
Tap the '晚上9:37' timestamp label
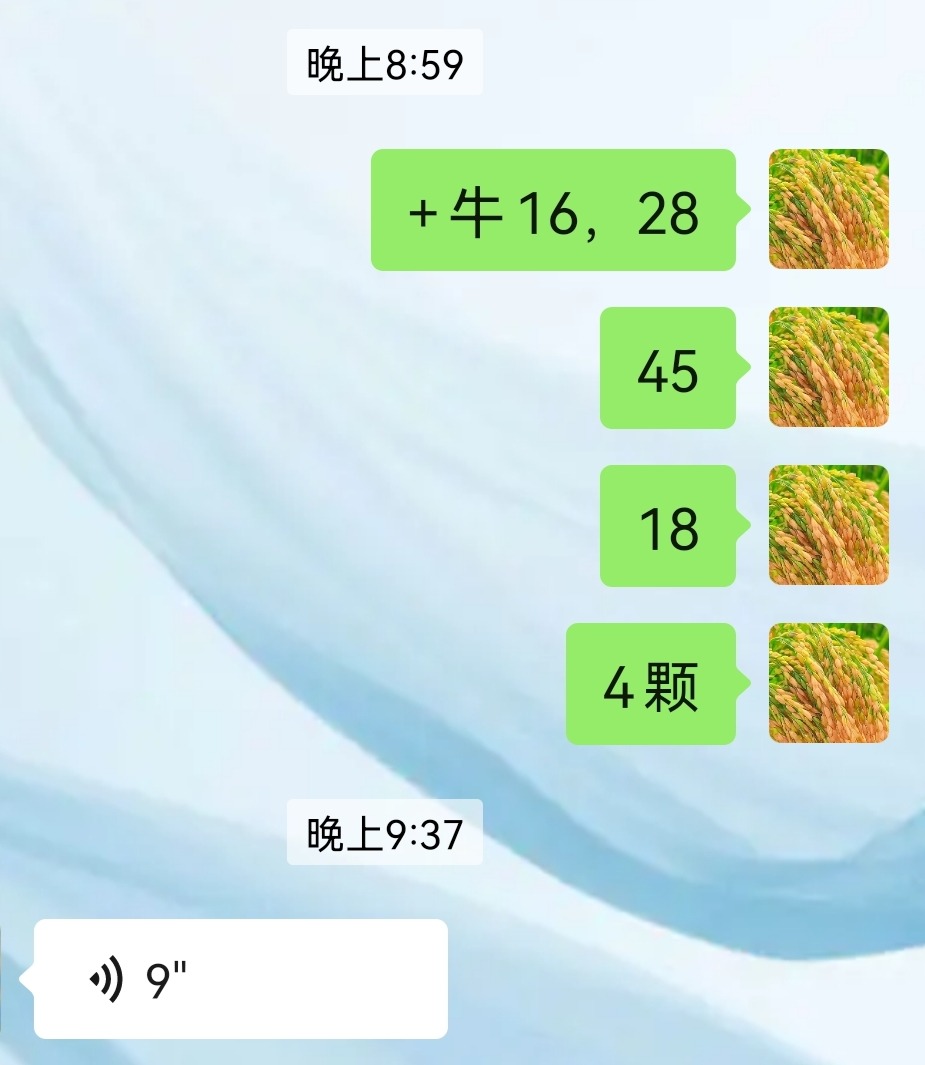pos(383,833)
